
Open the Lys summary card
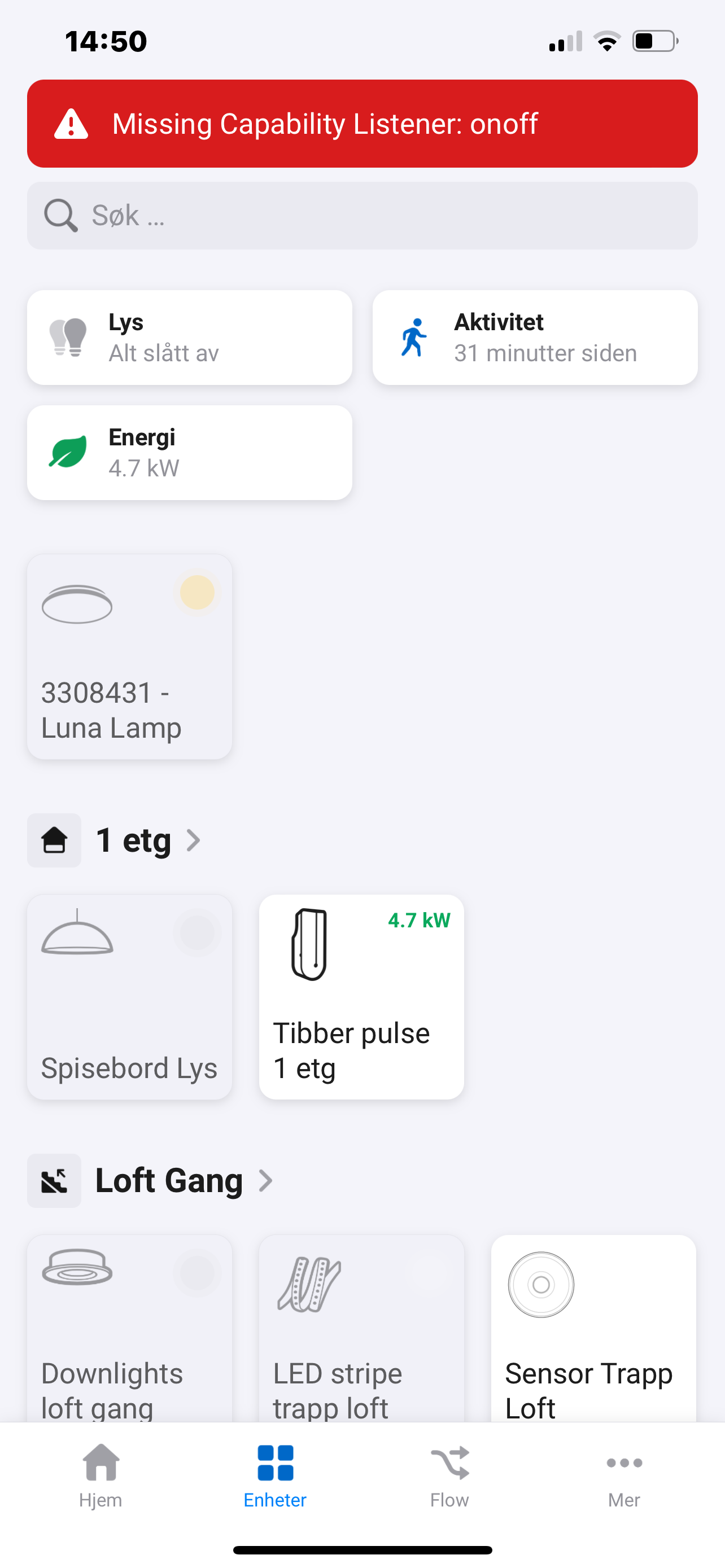[189, 337]
